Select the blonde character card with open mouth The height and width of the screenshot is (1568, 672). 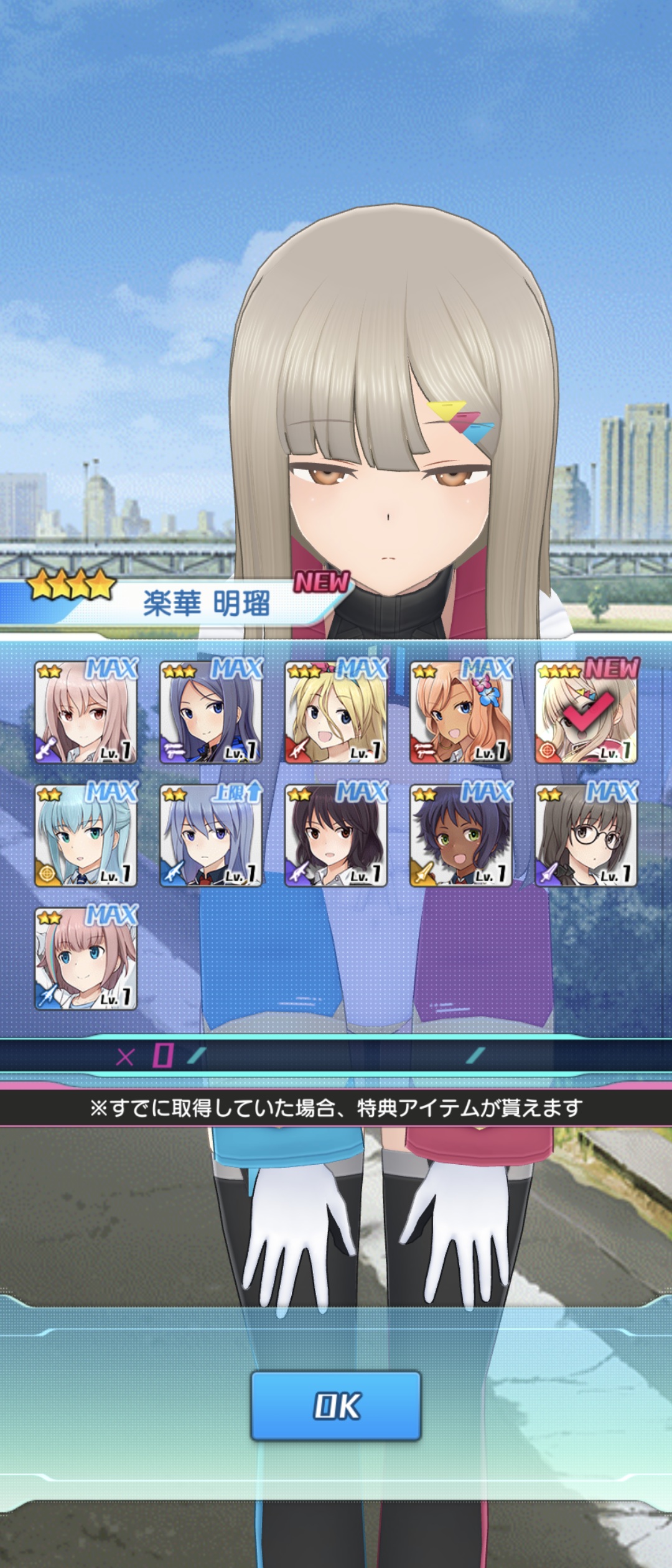[x=336, y=712]
